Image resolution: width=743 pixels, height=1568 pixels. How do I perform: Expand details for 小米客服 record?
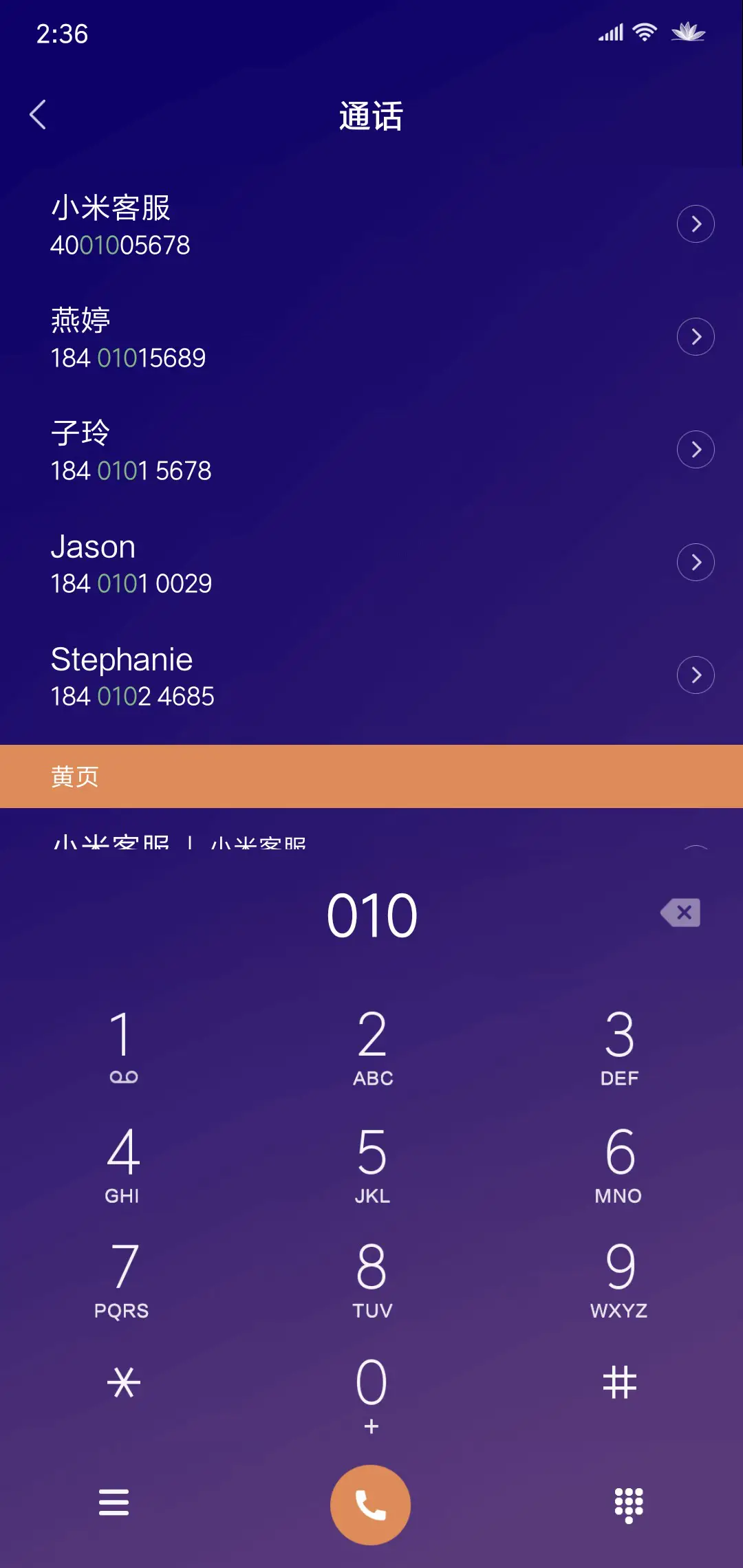click(696, 223)
